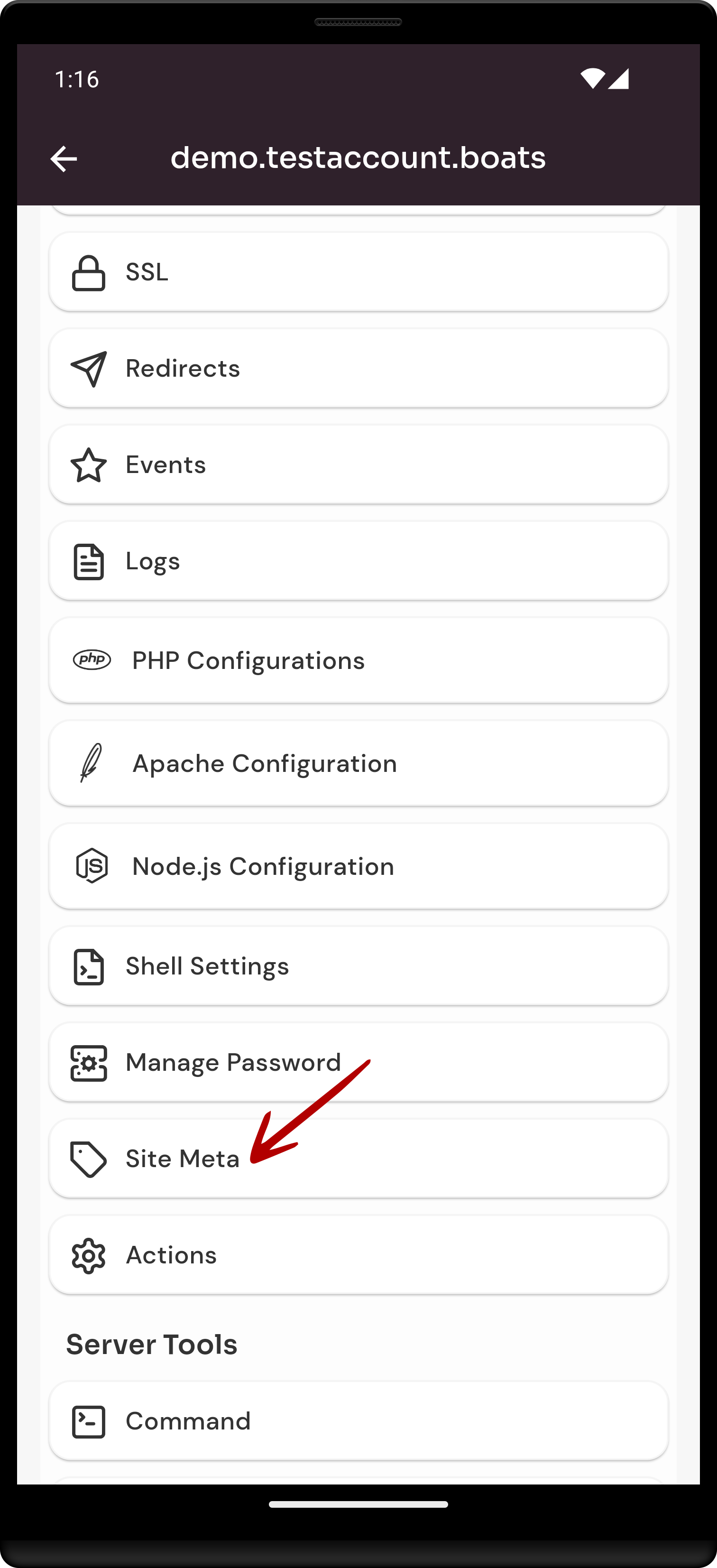Open the Actions row
717x1568 pixels.
coord(358,1254)
